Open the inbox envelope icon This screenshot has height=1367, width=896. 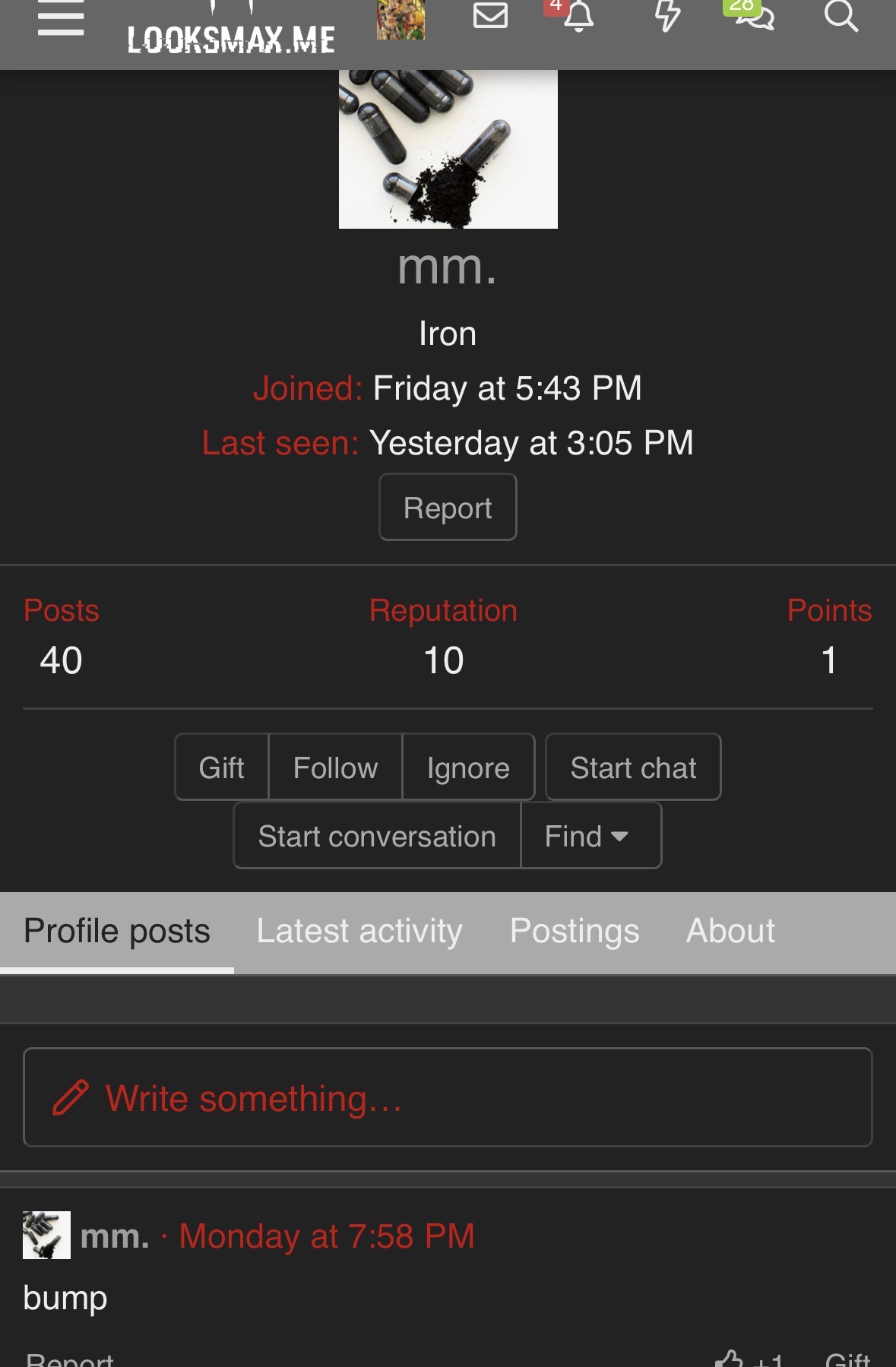pos(490,16)
